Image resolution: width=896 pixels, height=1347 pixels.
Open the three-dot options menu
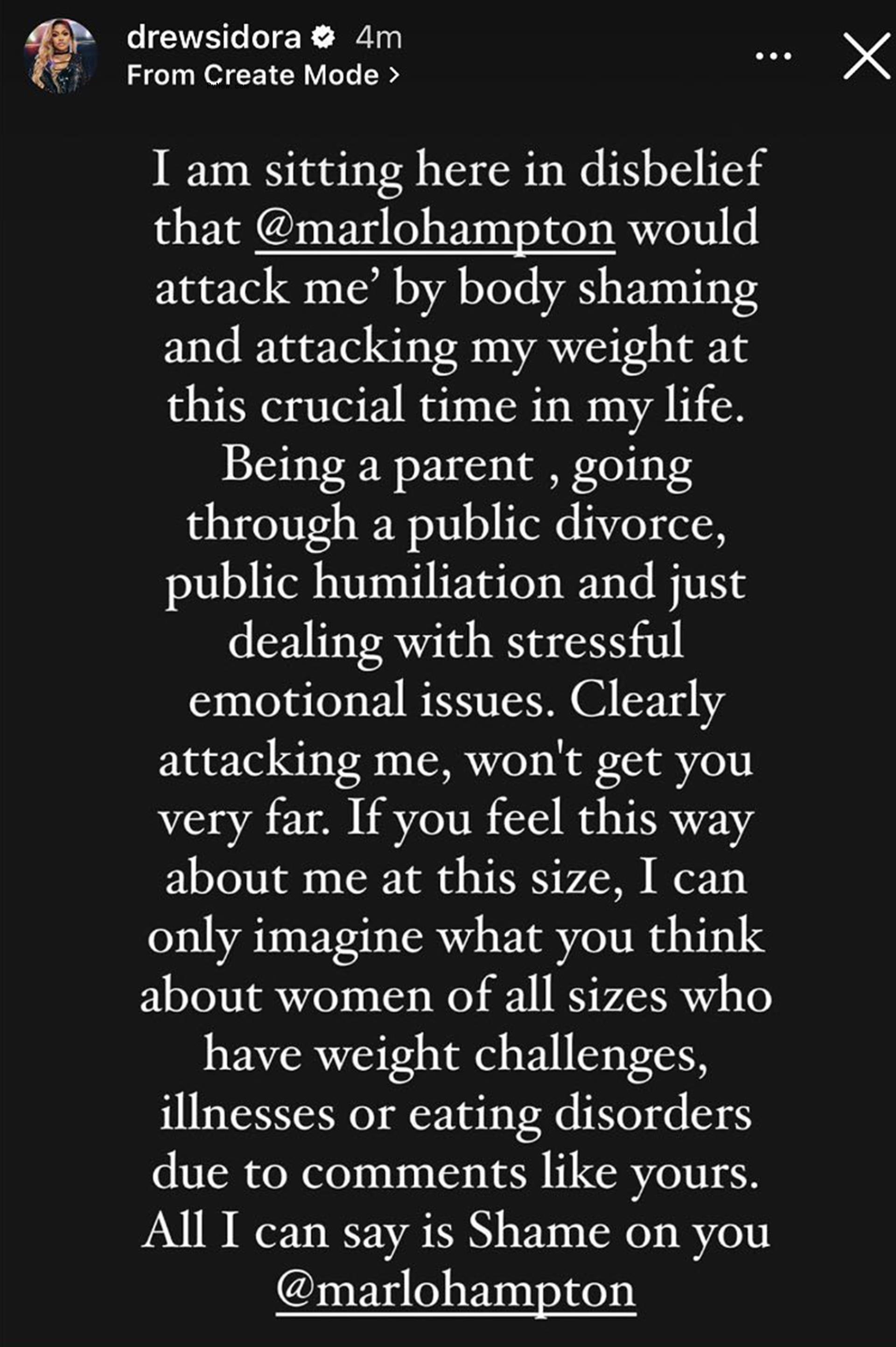tap(773, 56)
